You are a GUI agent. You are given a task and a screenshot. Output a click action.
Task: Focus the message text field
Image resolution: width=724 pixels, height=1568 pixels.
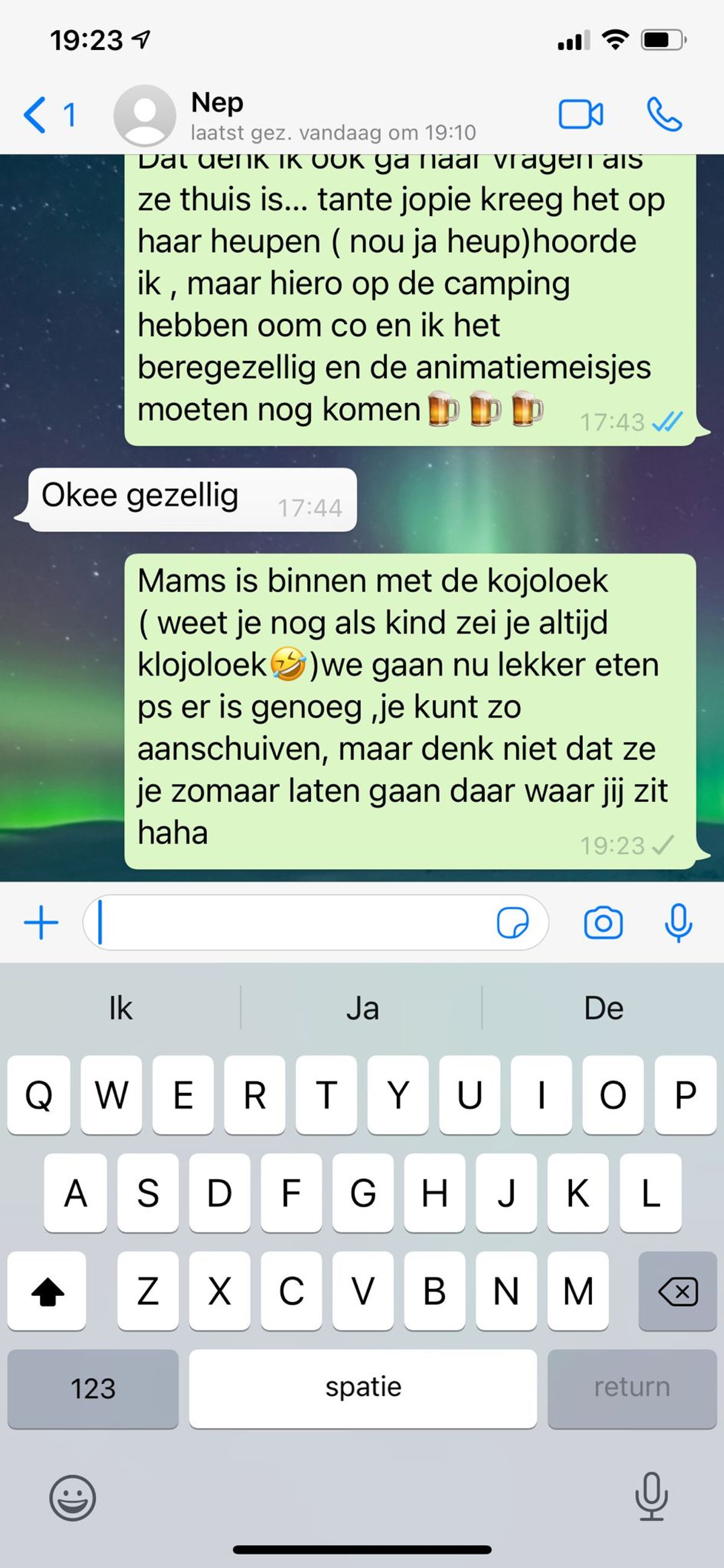point(292,923)
